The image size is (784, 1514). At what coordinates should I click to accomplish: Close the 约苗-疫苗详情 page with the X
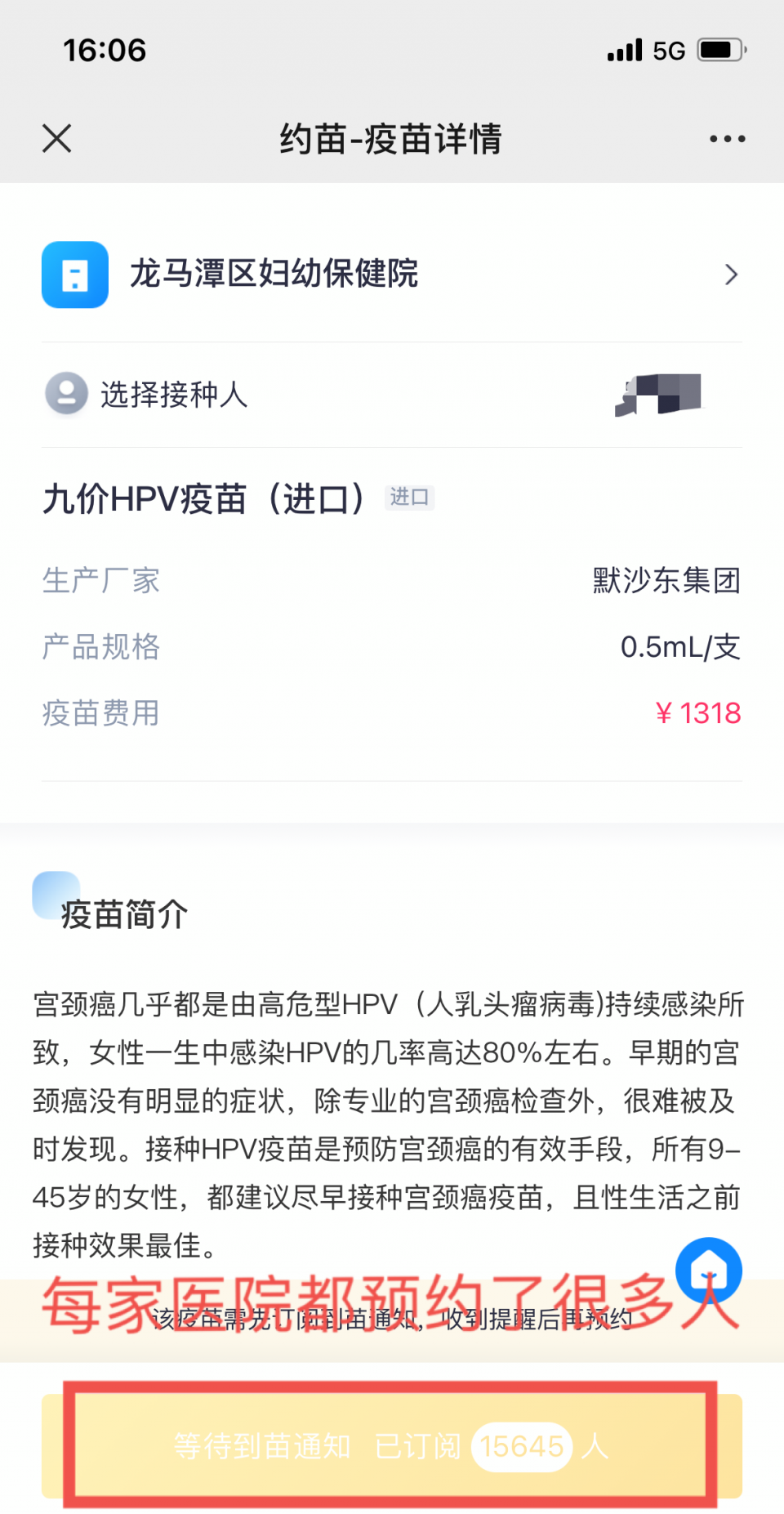click(56, 137)
